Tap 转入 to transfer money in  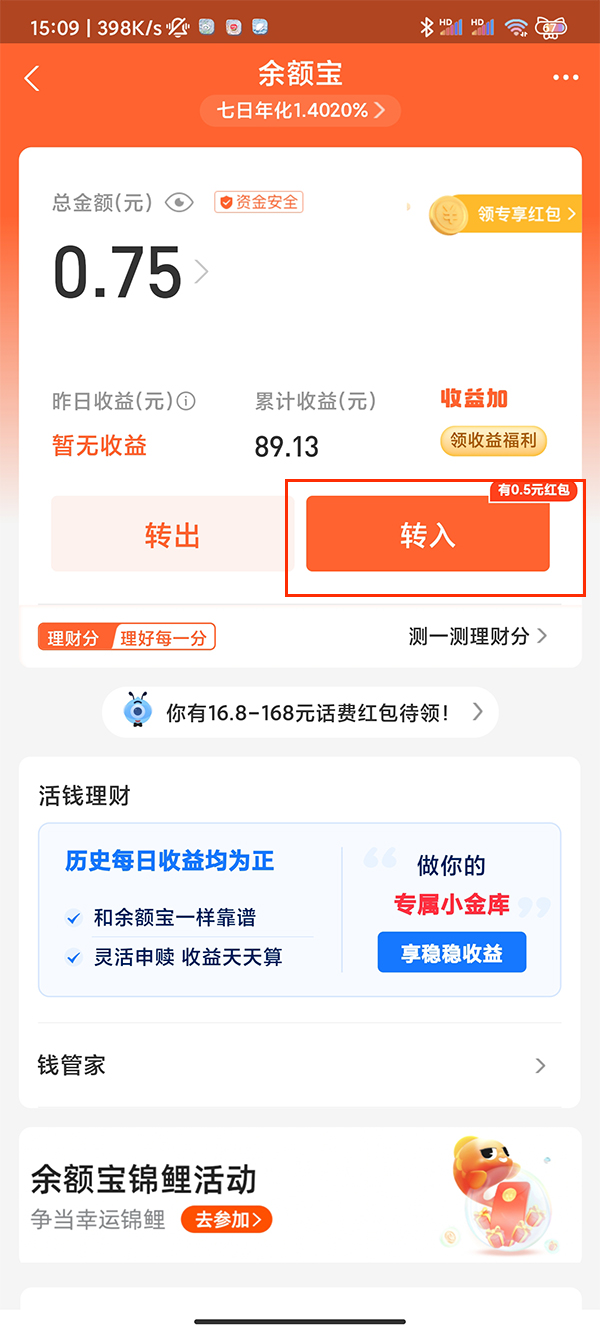(428, 535)
